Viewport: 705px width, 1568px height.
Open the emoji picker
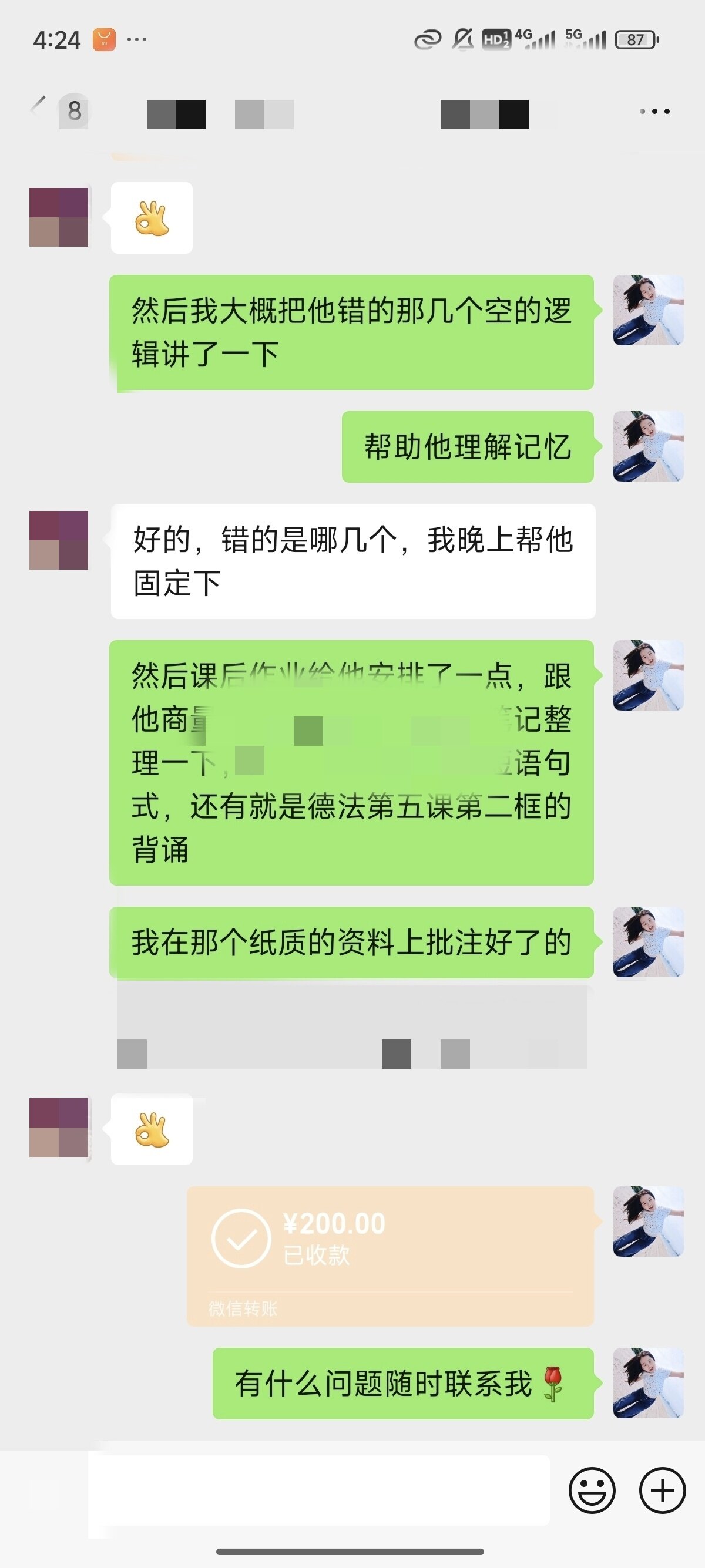pos(592,1490)
